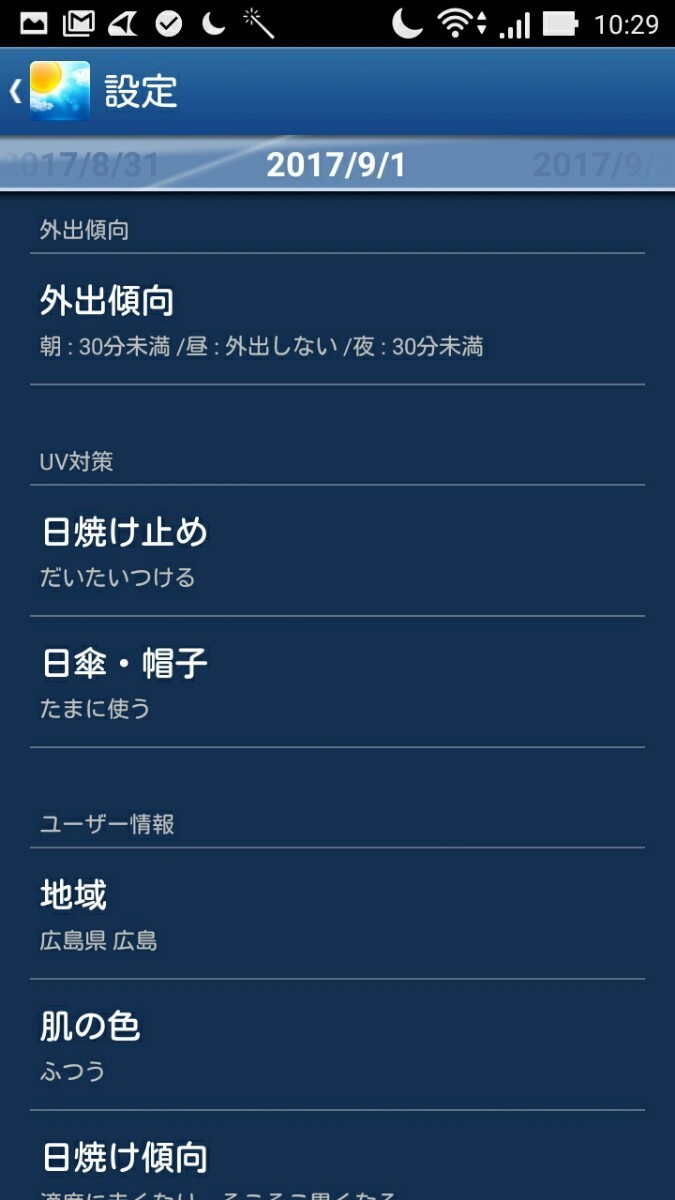
Task: Open the 日焼け止め setting
Action: (336, 551)
